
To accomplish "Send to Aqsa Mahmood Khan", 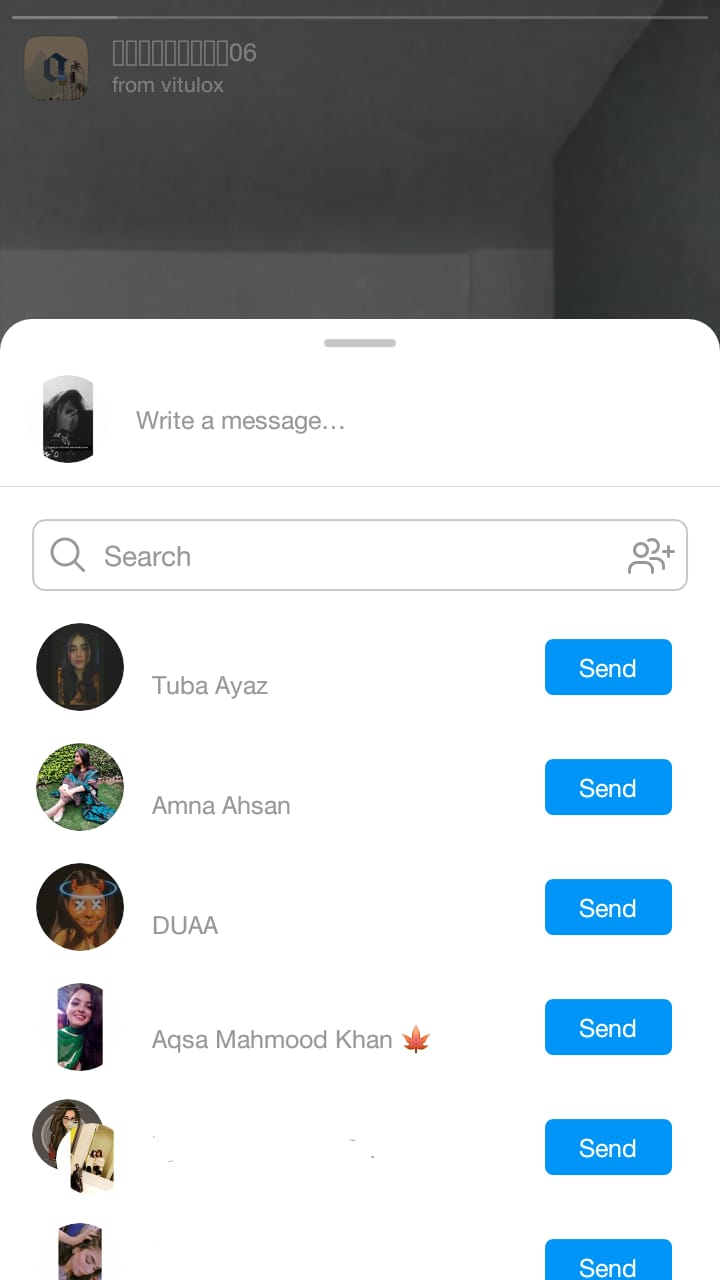I will pos(608,1028).
